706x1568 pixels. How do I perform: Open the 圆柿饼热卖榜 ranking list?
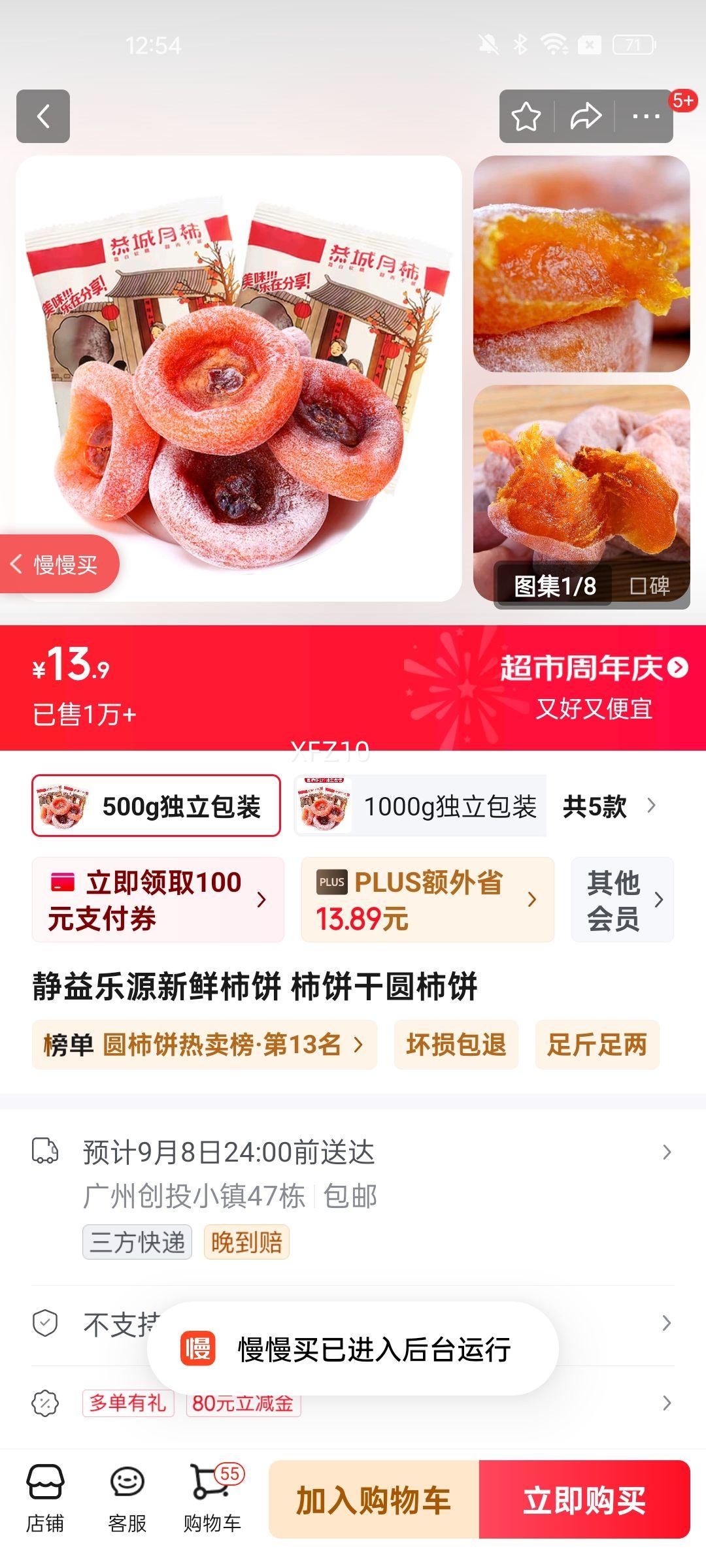(205, 1045)
